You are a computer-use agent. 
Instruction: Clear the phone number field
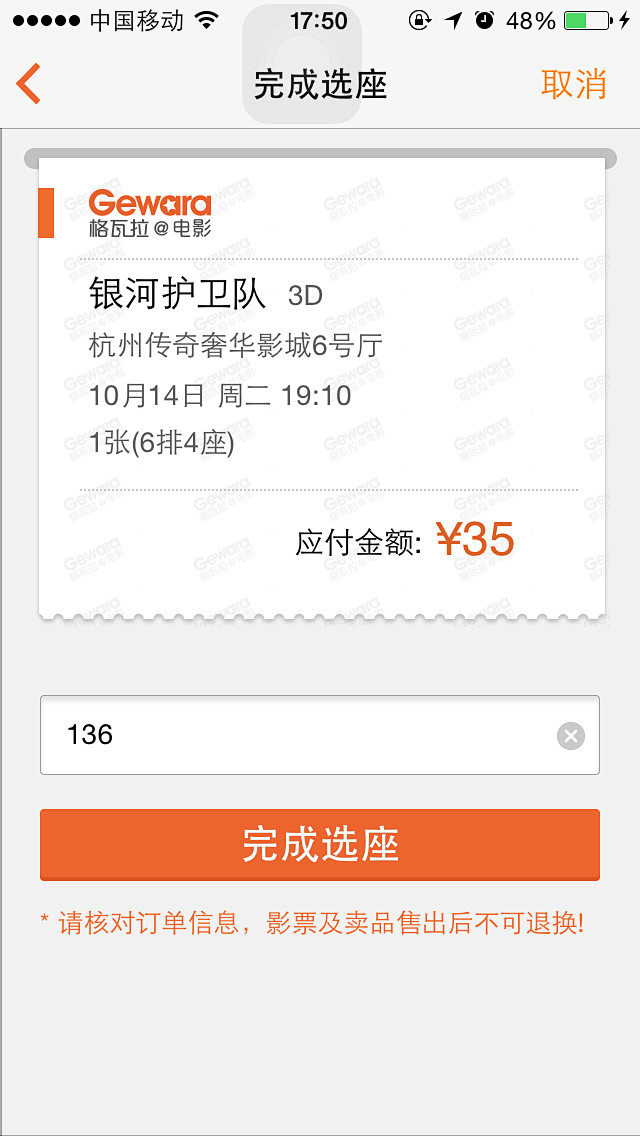coord(570,736)
